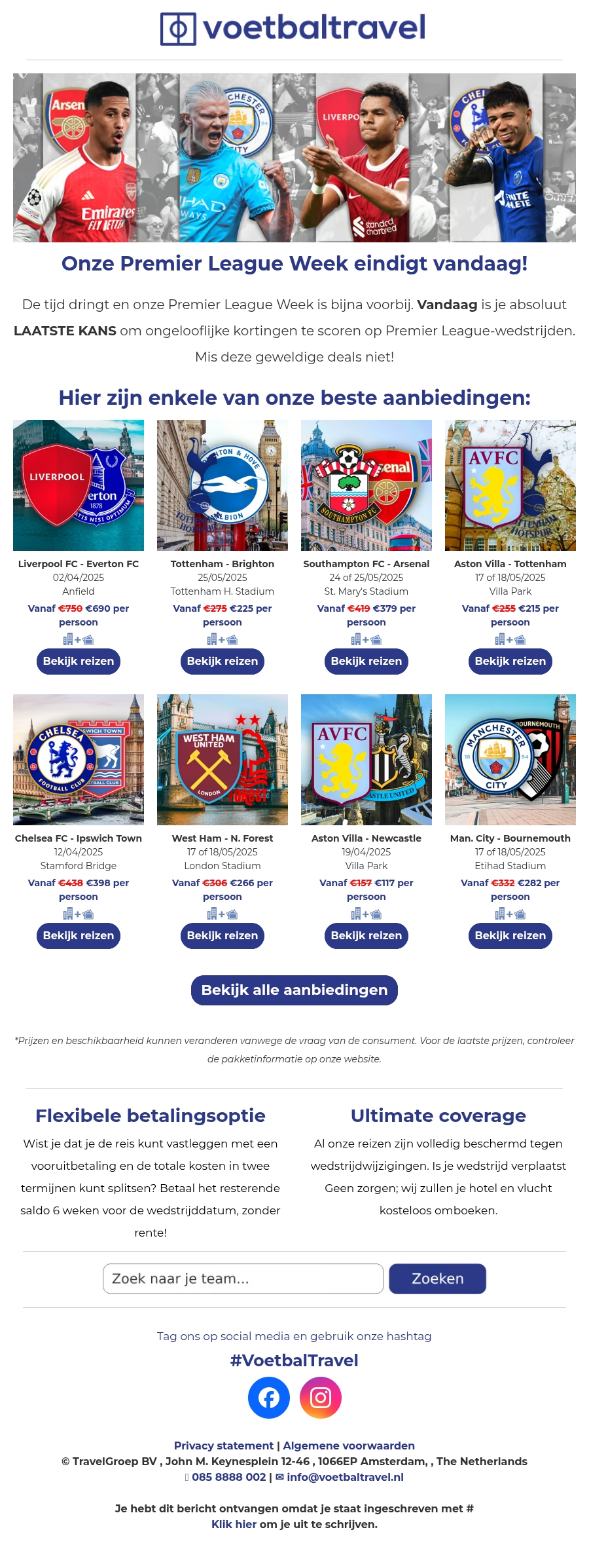Open Bekijk reizen for Chelsea FC - Ipswich Town
The width and height of the screenshot is (589, 1568).
(79, 935)
